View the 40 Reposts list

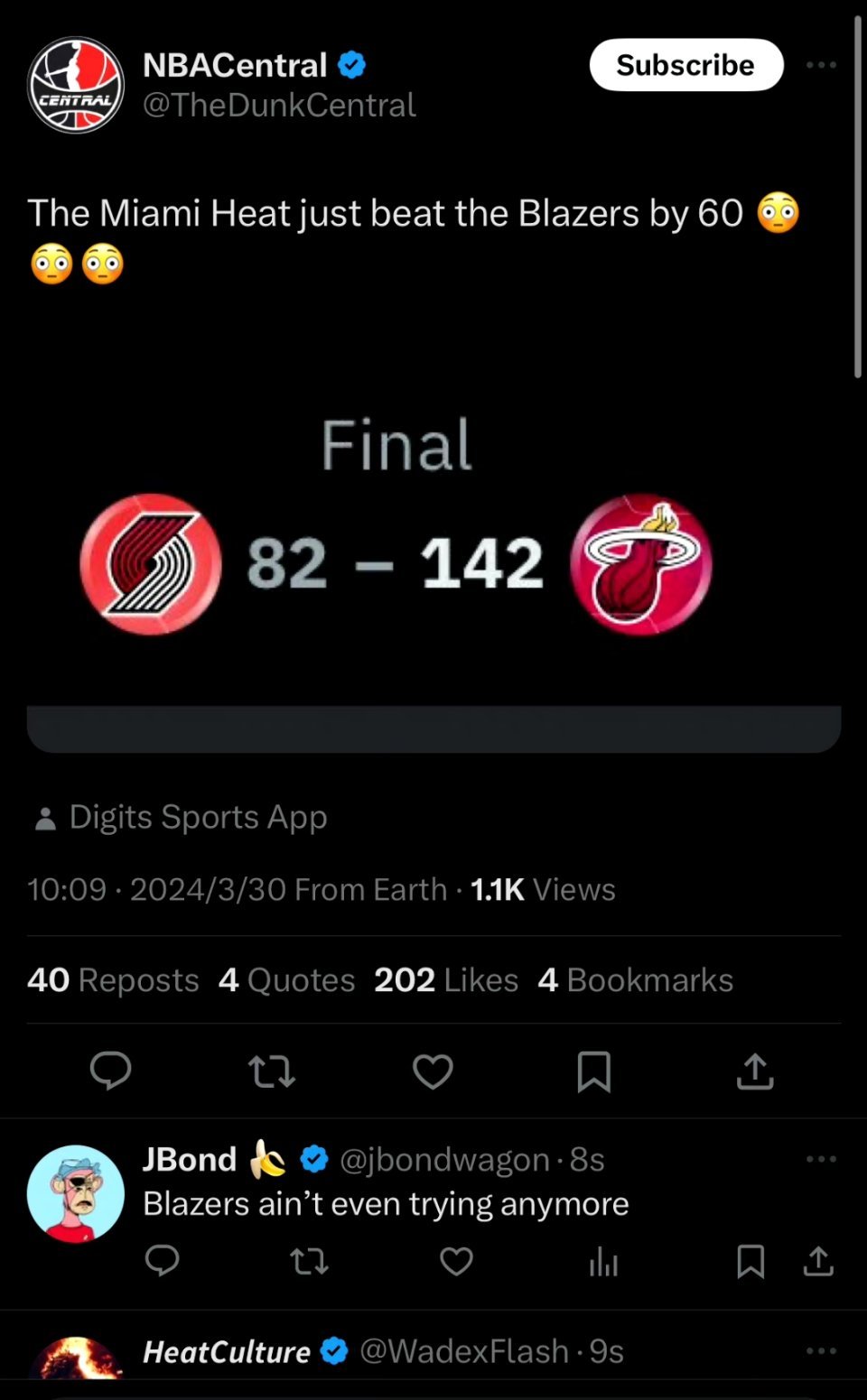click(x=113, y=980)
